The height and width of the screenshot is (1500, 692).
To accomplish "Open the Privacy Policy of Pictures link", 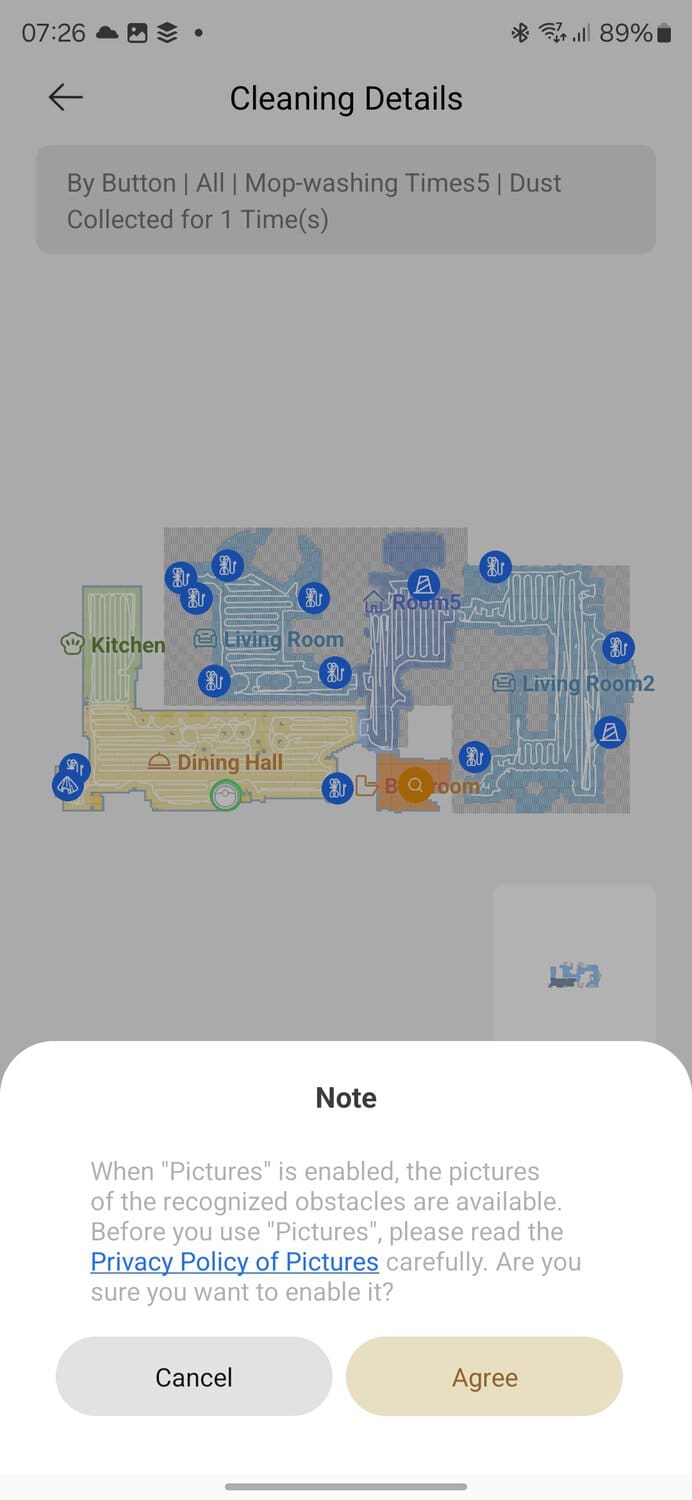I will point(234,1262).
